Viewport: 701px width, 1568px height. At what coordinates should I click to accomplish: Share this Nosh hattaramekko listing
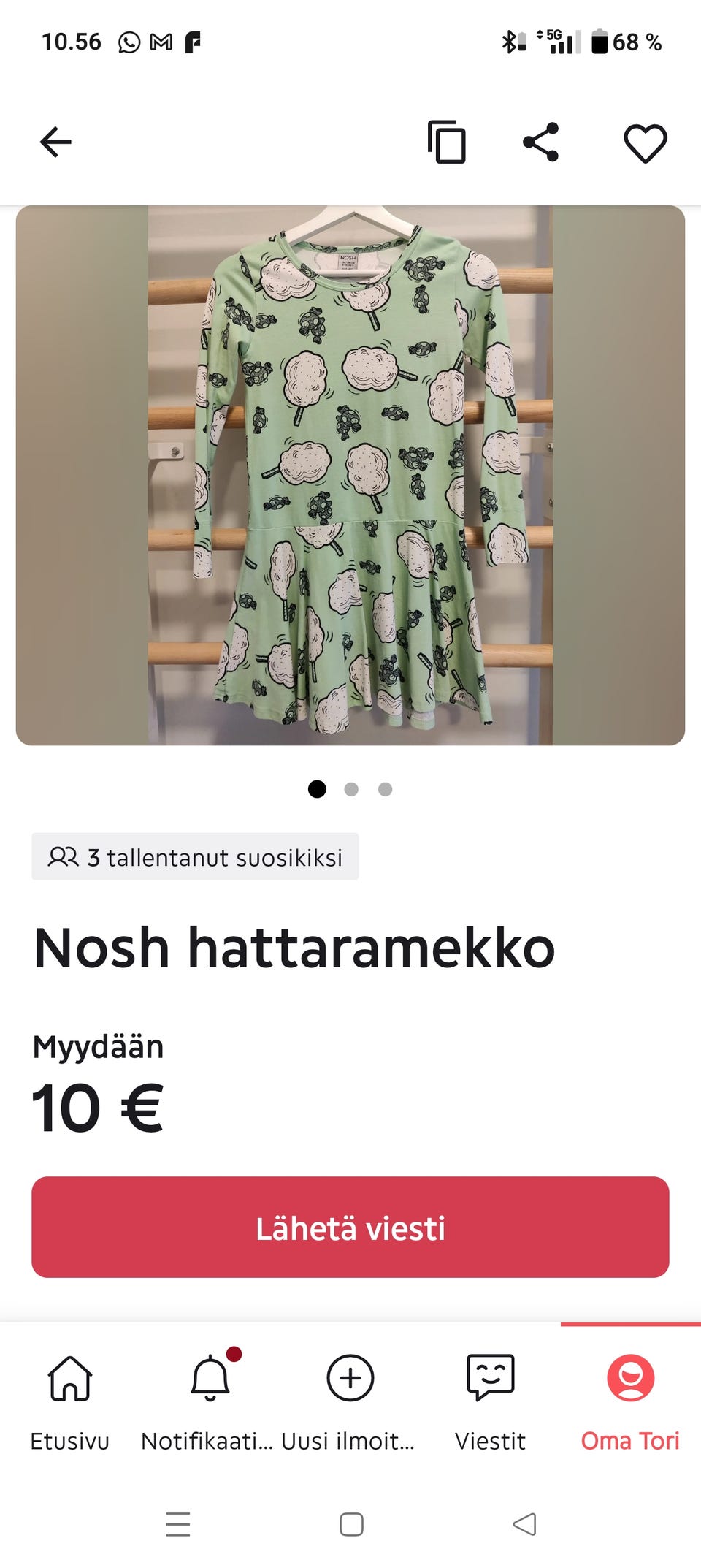click(x=541, y=142)
